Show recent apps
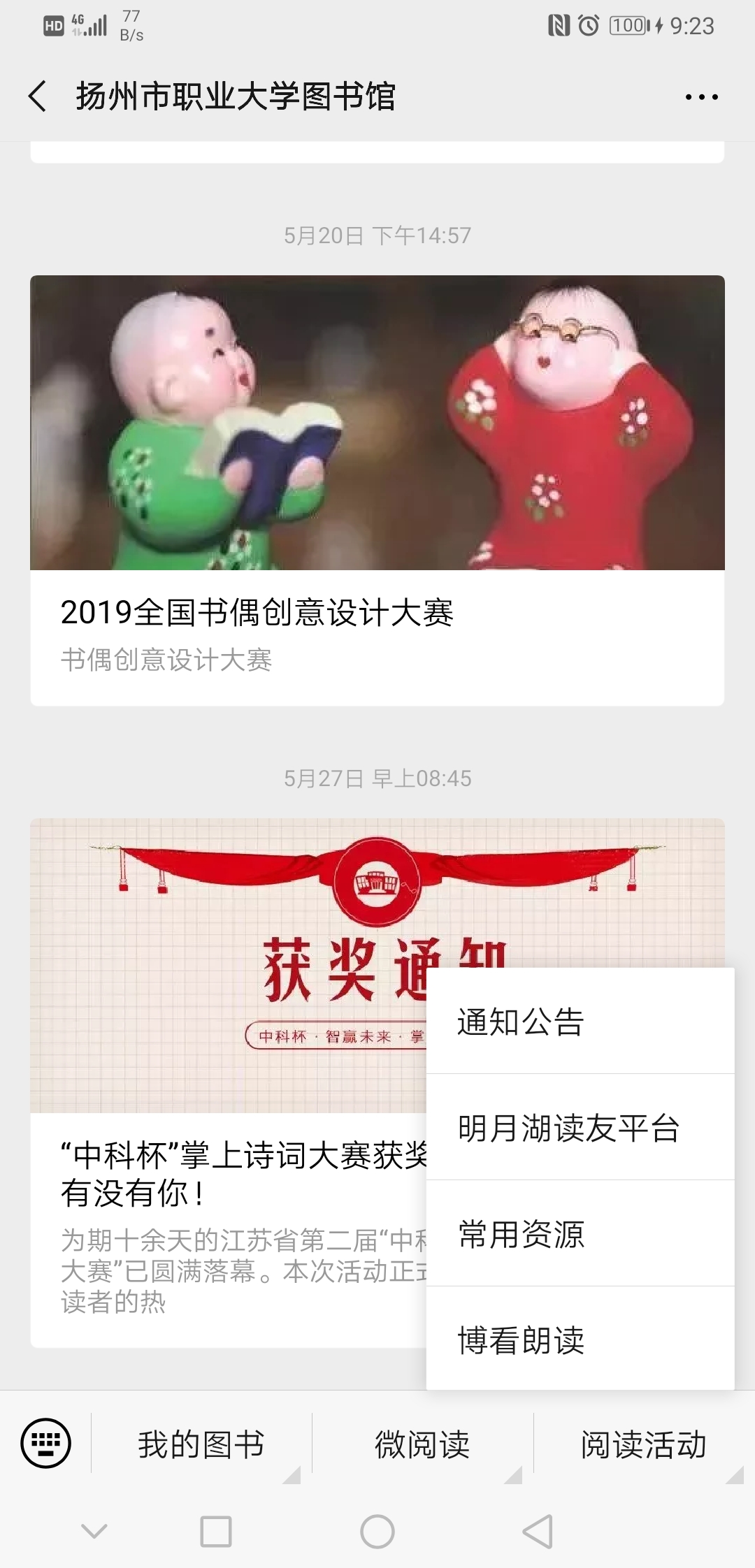The width and height of the screenshot is (755, 1568). [216, 1532]
